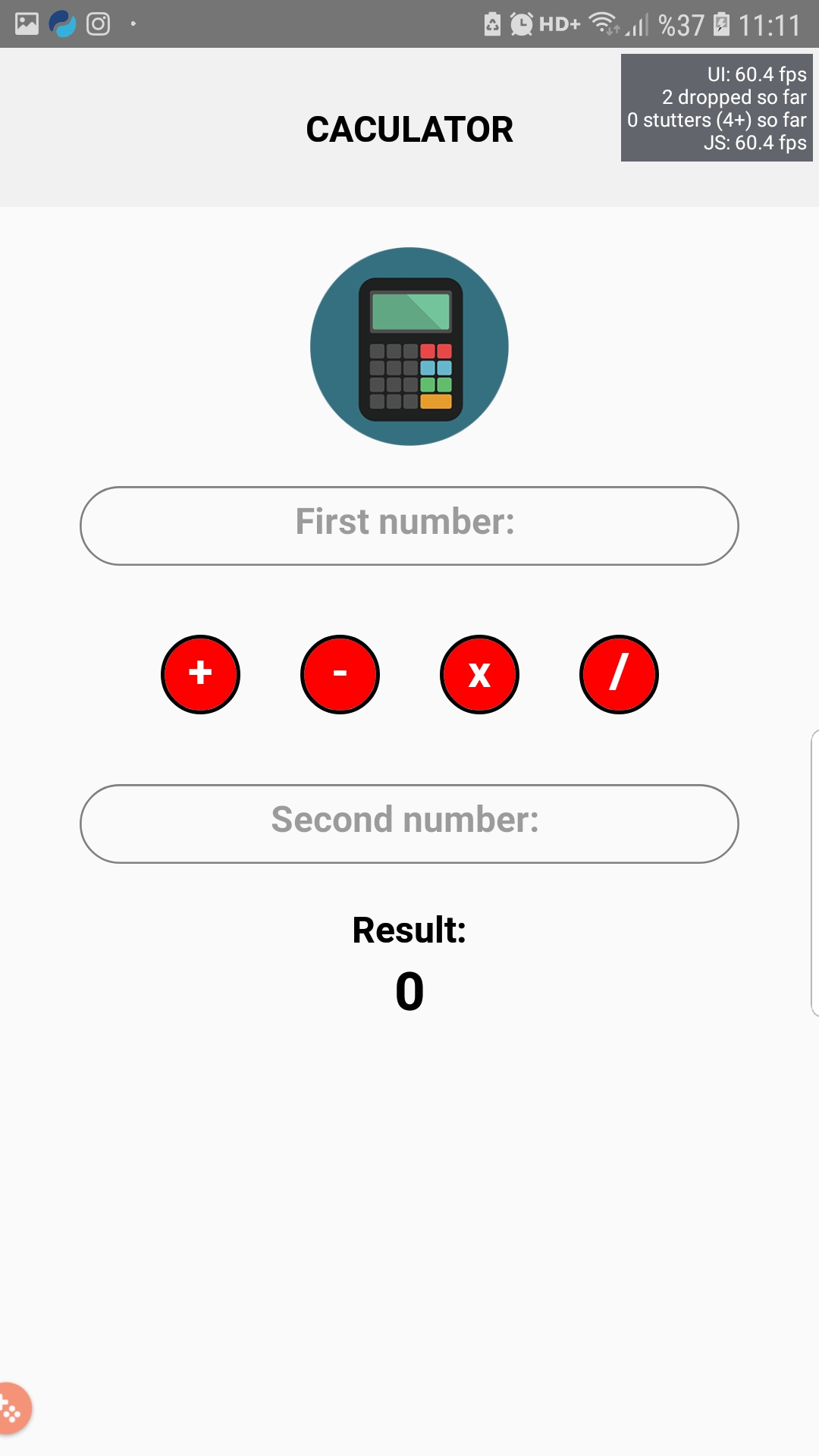The width and height of the screenshot is (819, 1456).
Task: Click the blue swirl app icon in status bar
Action: [64, 23]
